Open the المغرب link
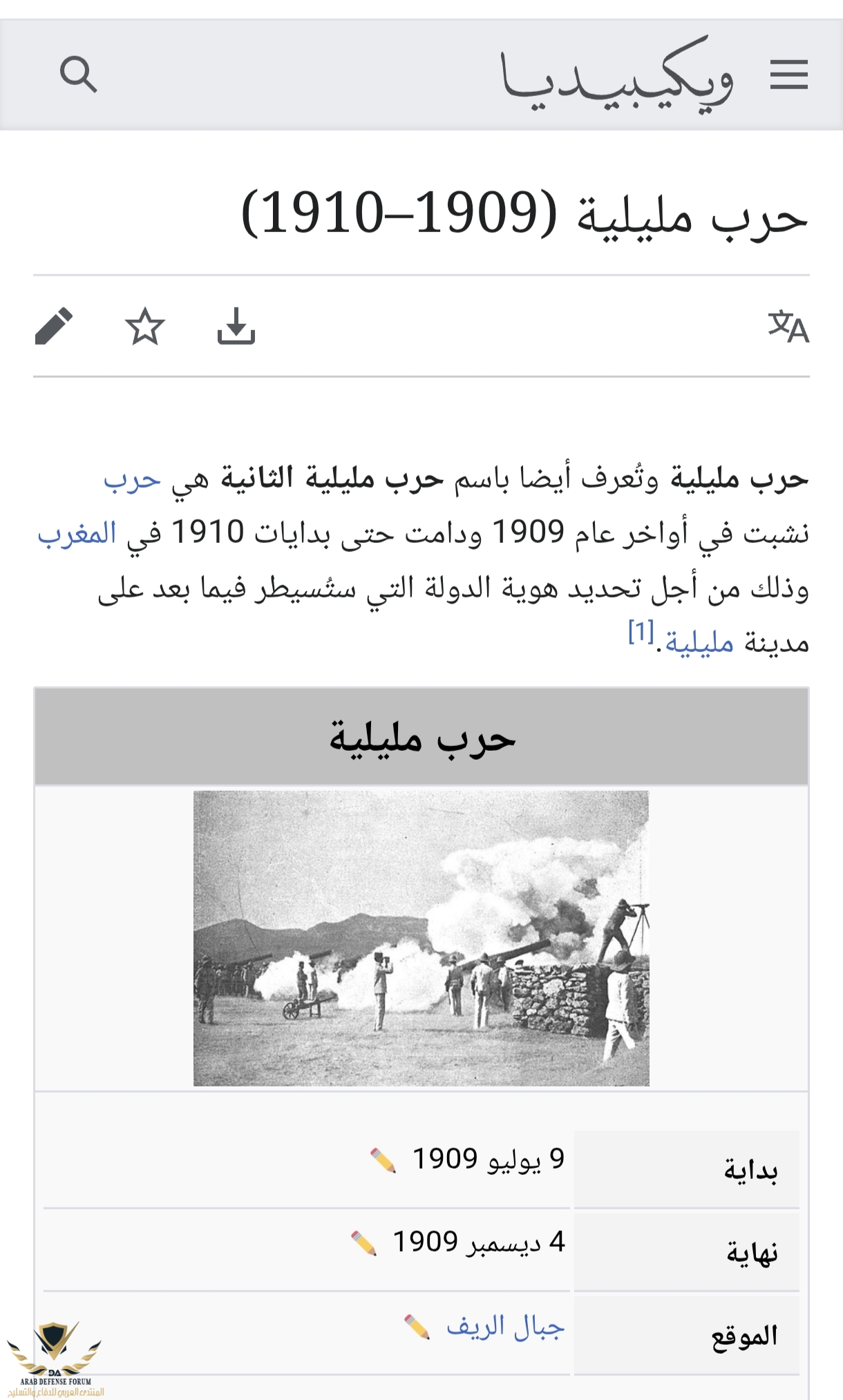 [x=77, y=534]
